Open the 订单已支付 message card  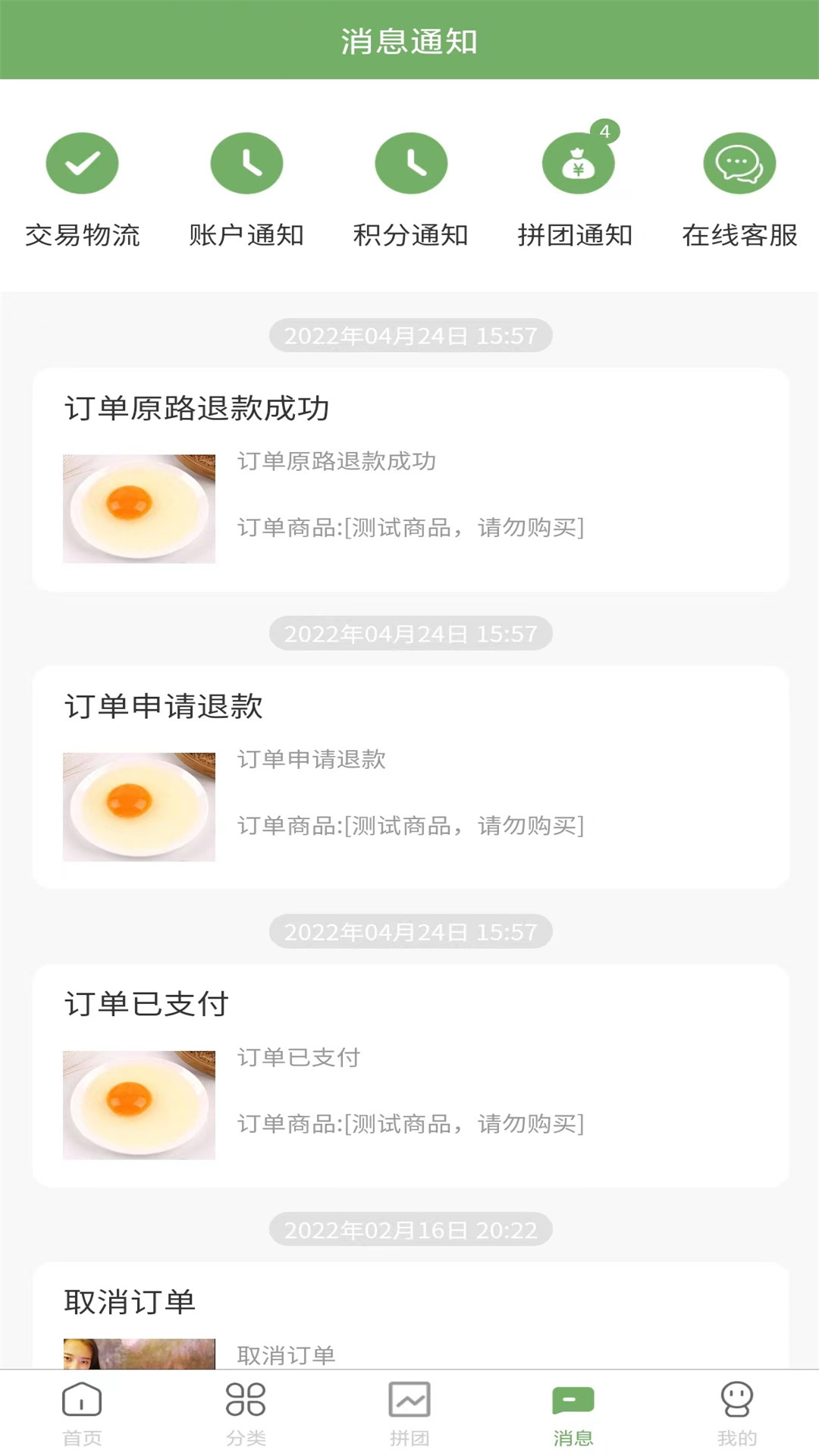click(410, 1075)
